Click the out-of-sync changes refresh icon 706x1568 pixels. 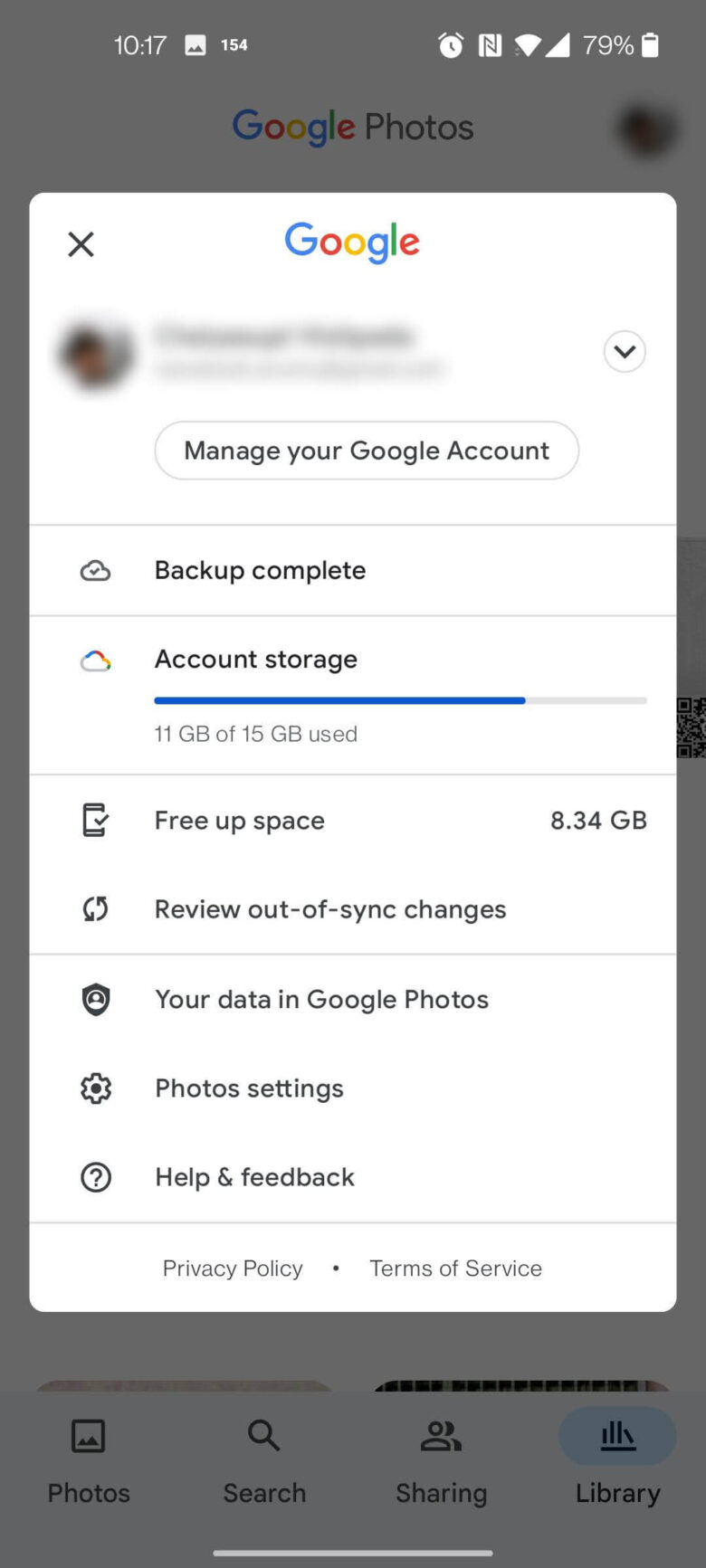coord(95,908)
